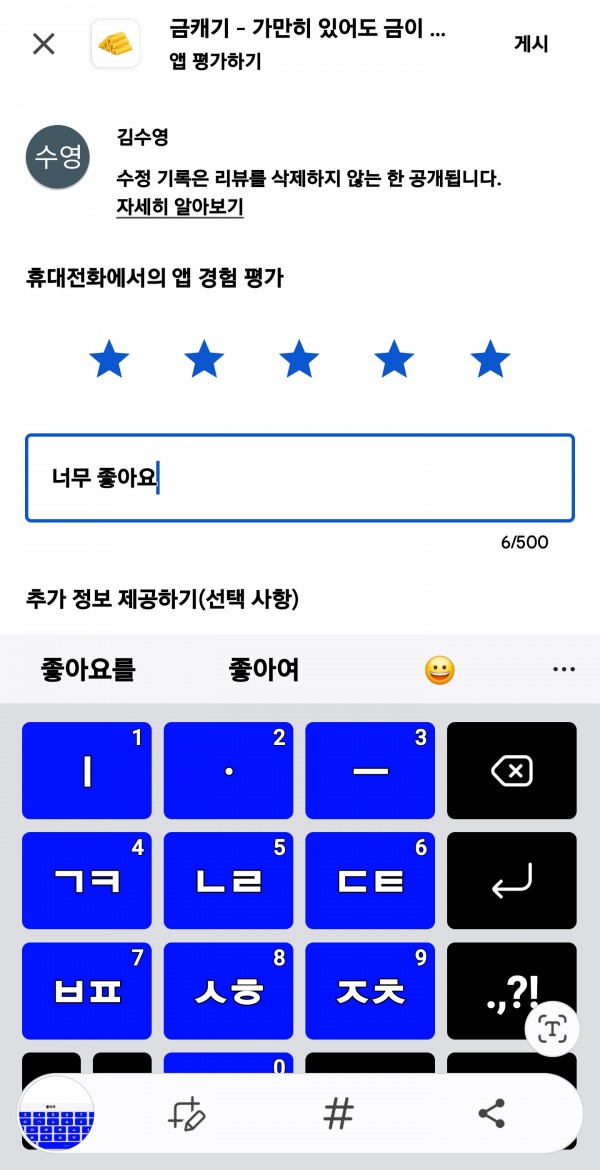Tap 게시 to post the review
This screenshot has width=600, height=1170.
(x=531, y=44)
